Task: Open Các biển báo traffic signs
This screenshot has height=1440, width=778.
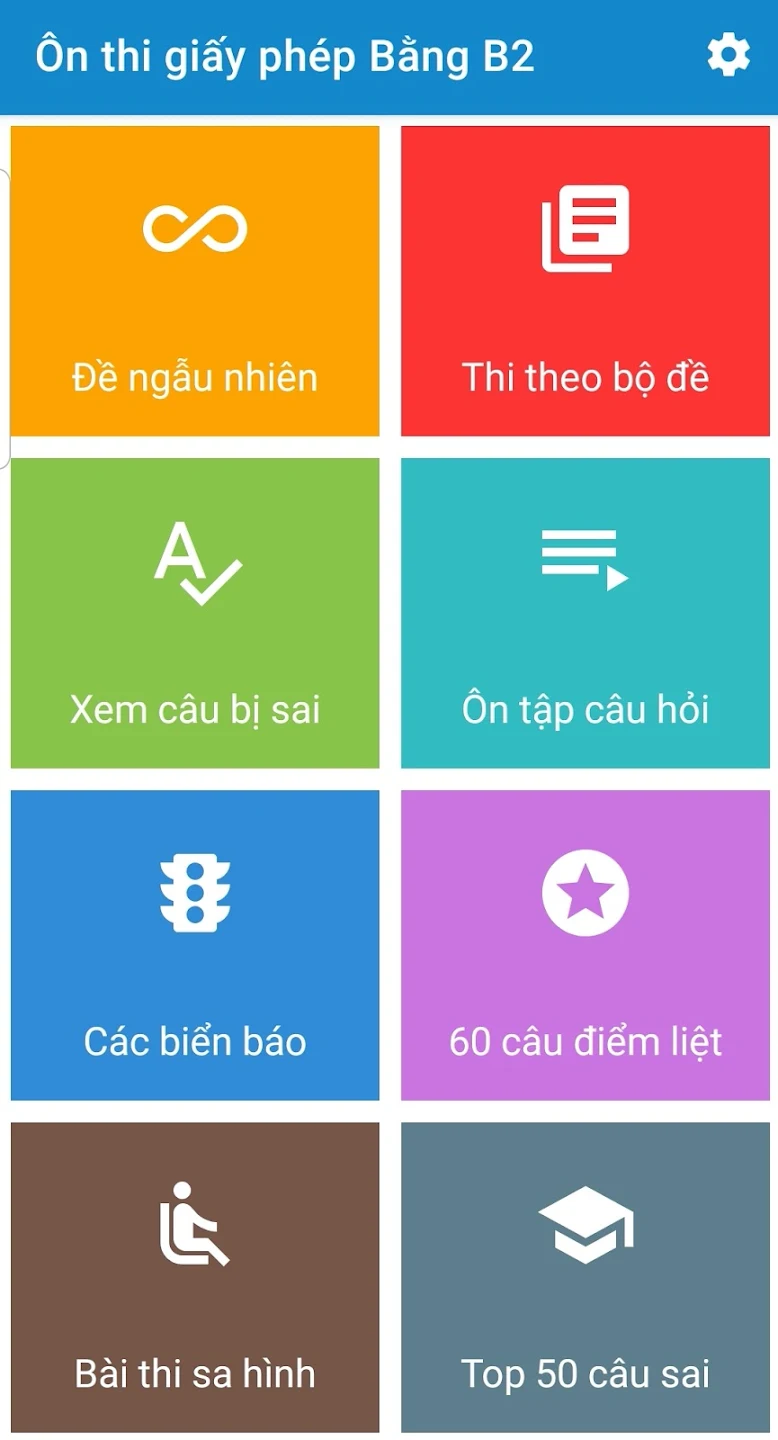Action: pos(195,945)
